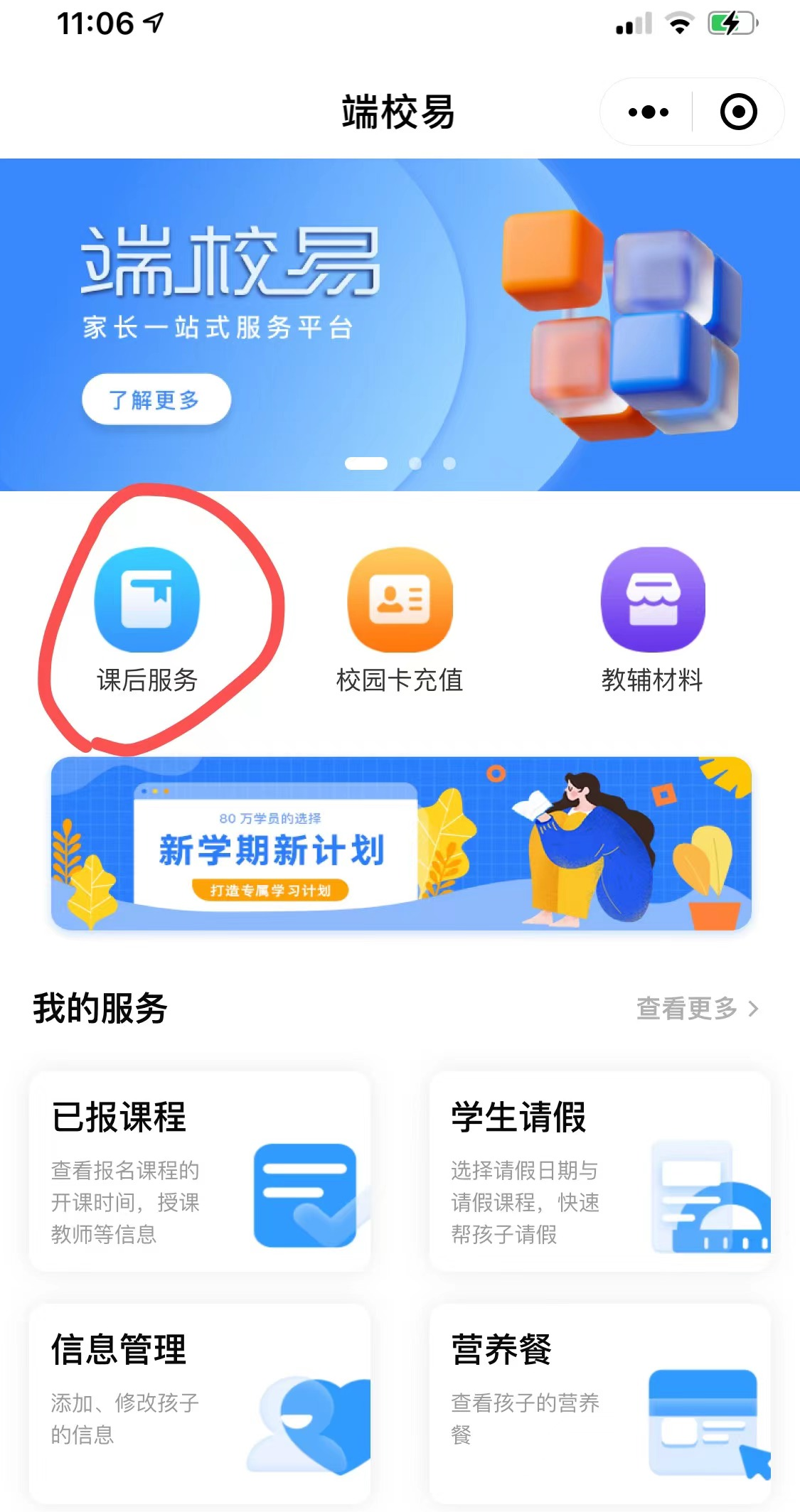Jump to the third banner slide indicator

coord(449,463)
